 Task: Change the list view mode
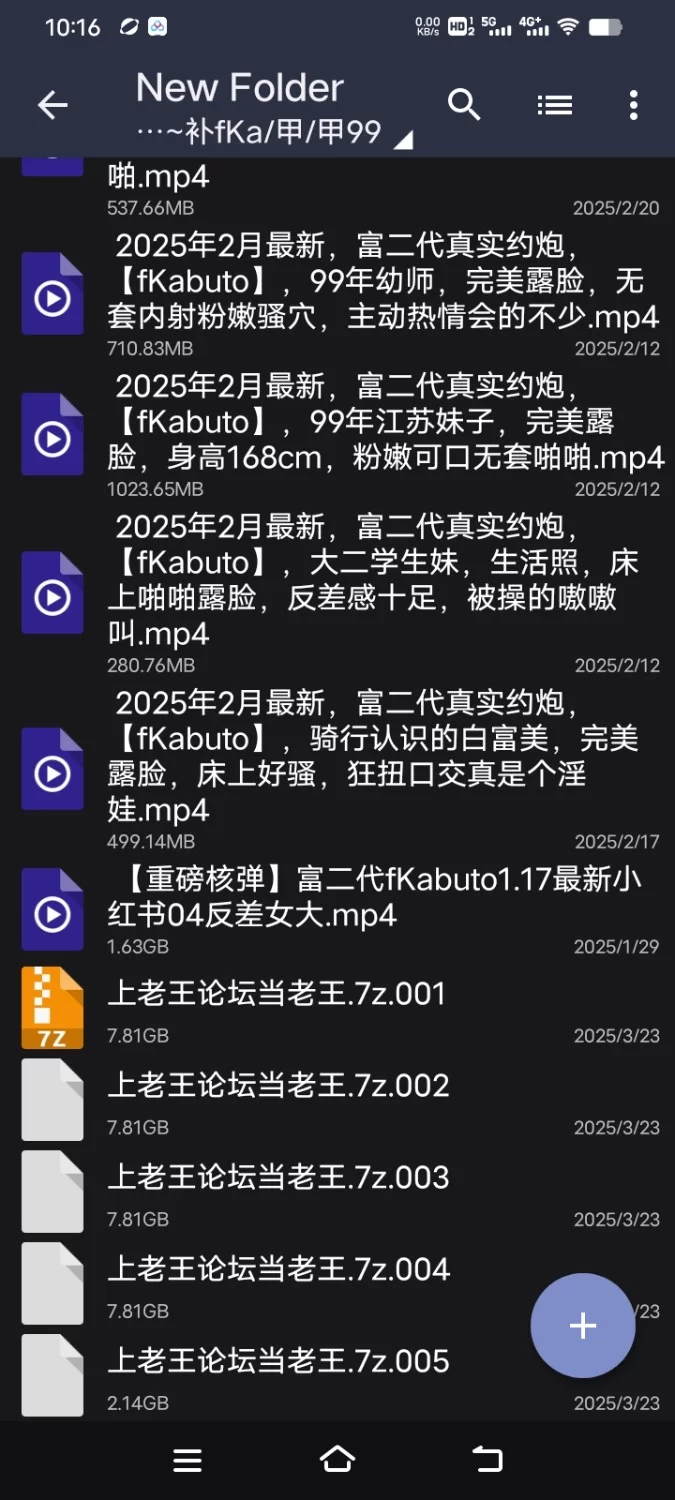[x=554, y=105]
